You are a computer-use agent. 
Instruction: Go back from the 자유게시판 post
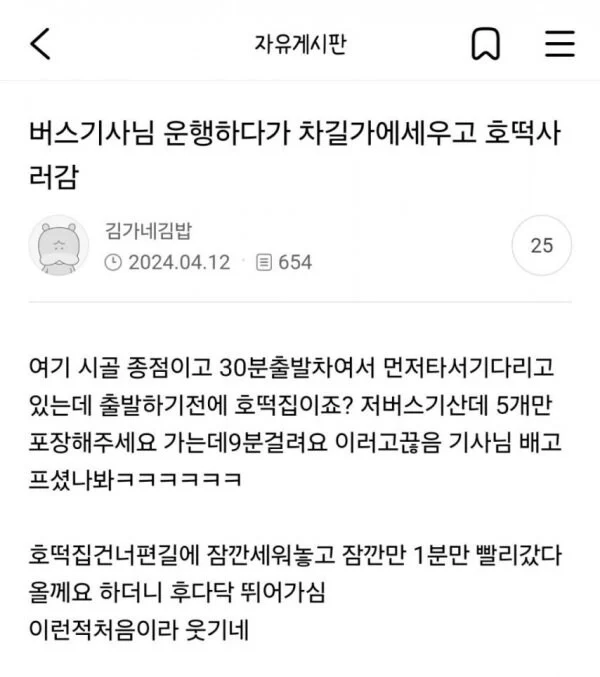(x=40, y=45)
